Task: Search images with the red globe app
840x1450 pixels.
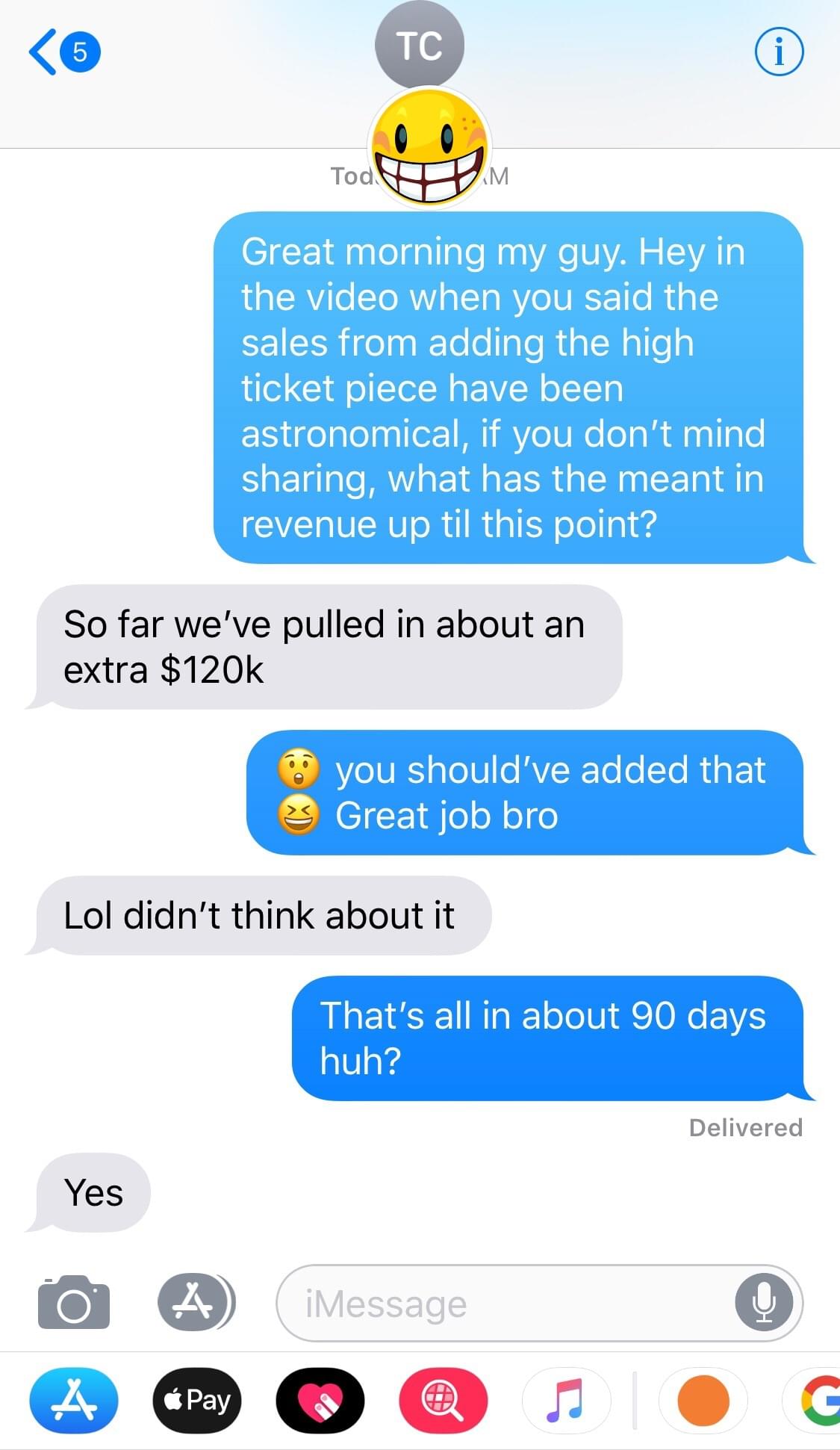Action: tap(444, 1401)
